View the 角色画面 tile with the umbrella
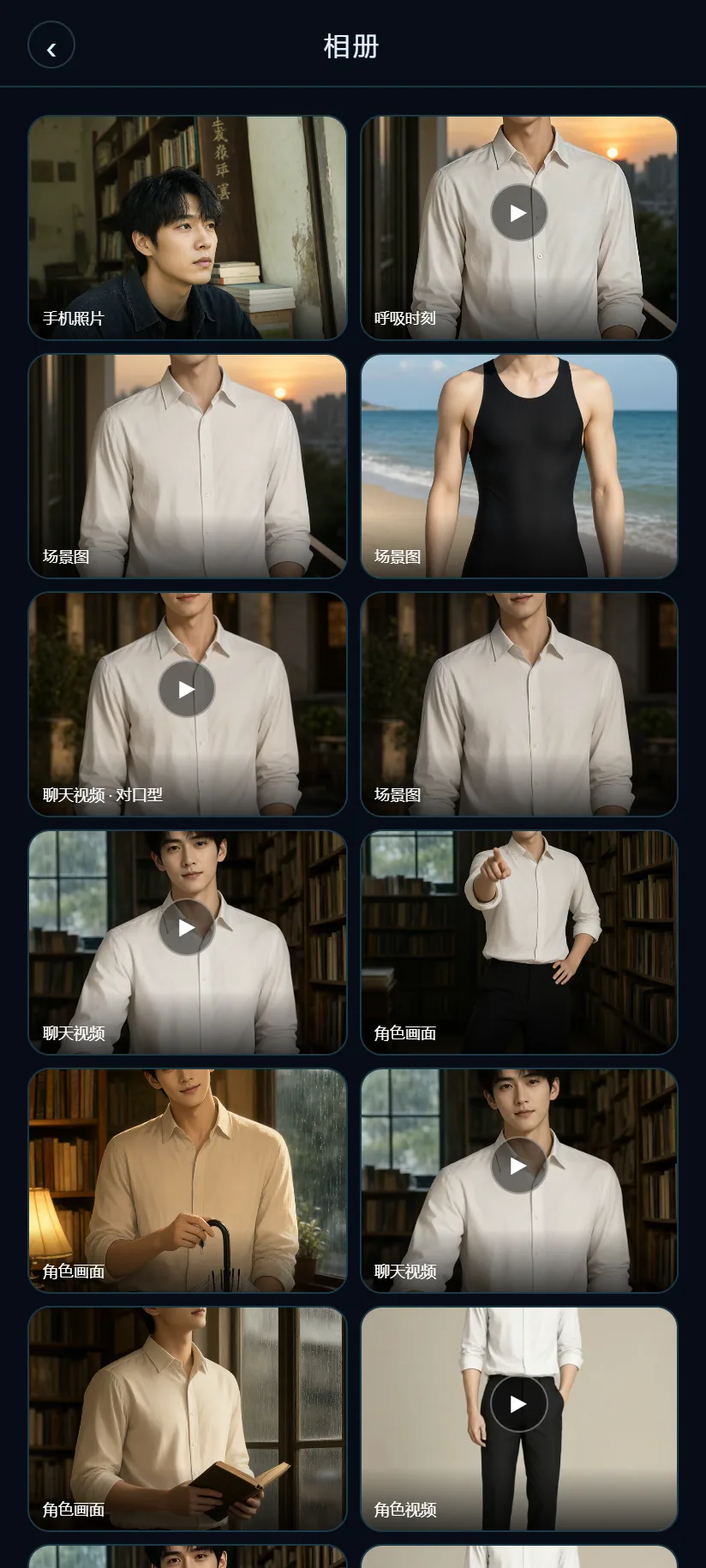 click(x=188, y=1181)
